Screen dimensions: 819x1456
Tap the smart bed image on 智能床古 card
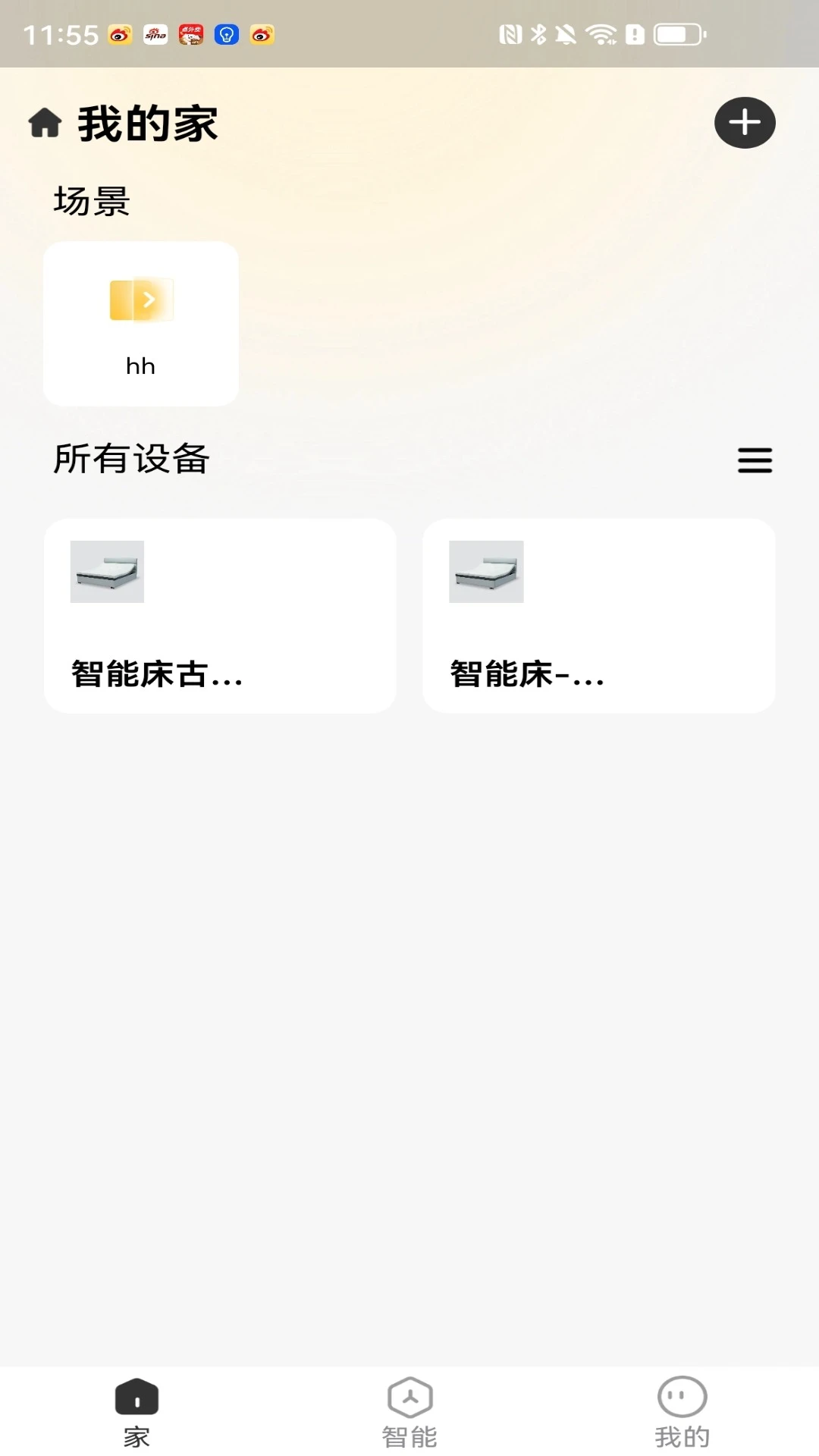107,573
